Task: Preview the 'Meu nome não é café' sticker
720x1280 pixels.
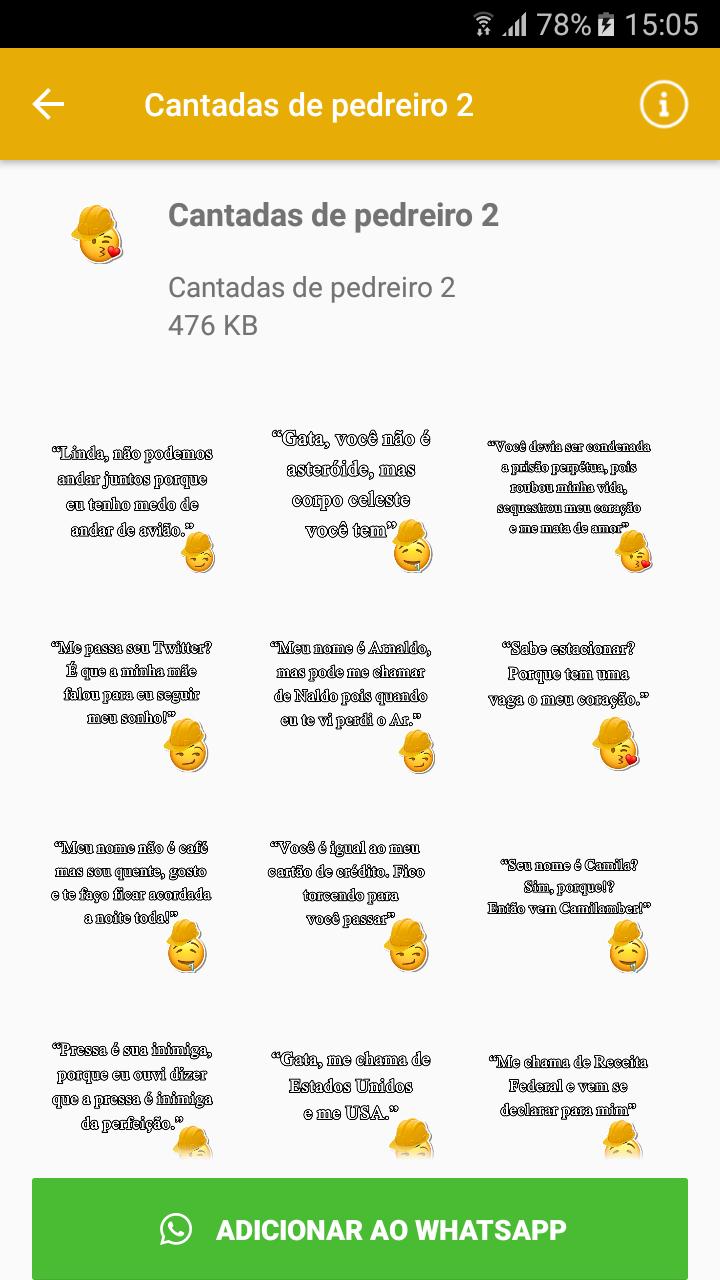Action: (133, 902)
